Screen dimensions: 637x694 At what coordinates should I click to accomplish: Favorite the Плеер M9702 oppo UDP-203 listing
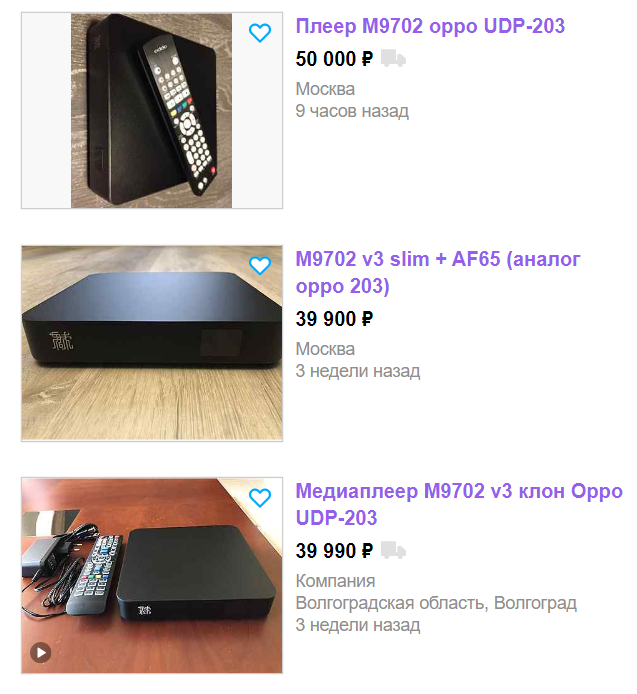tap(260, 33)
